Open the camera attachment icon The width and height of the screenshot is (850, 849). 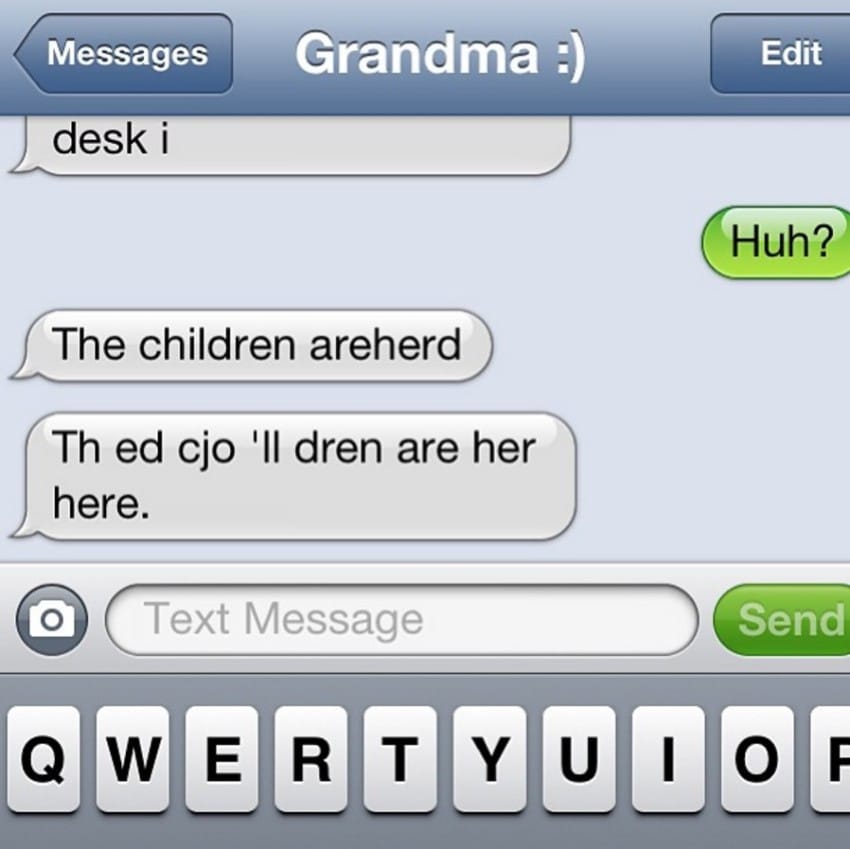pos(50,620)
